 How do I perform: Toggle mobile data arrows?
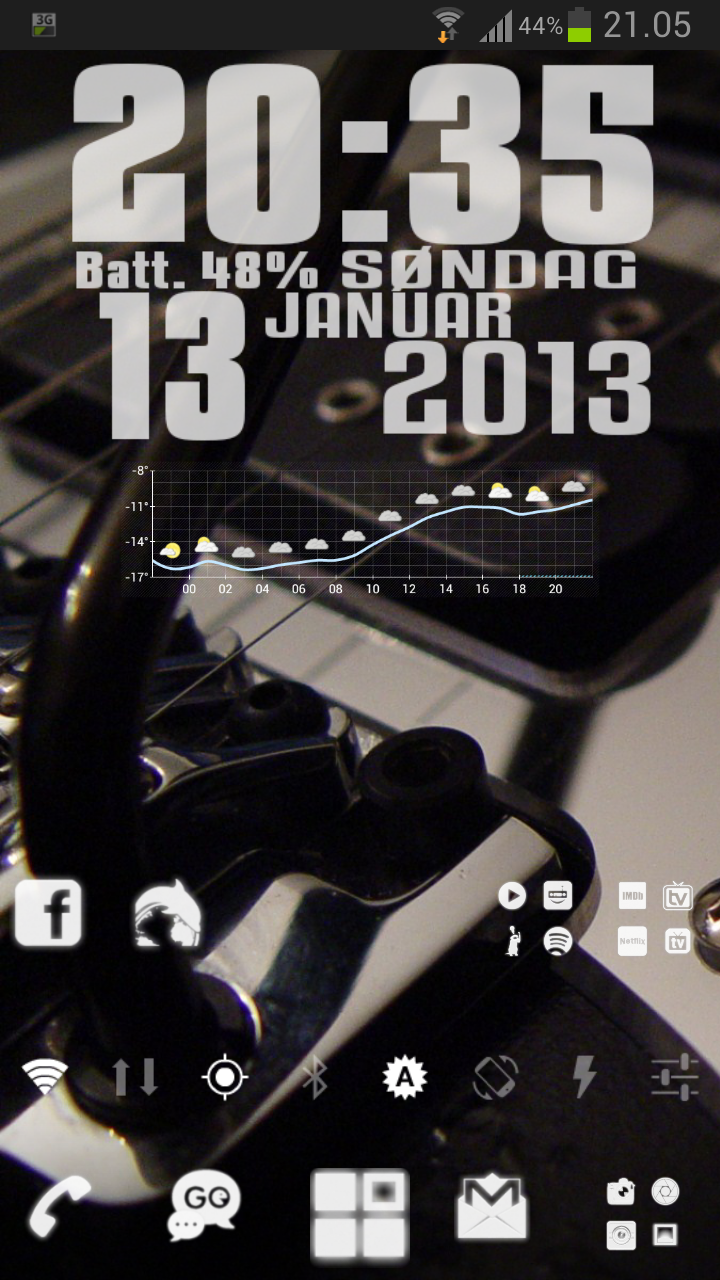pyautogui.click(x=135, y=1077)
